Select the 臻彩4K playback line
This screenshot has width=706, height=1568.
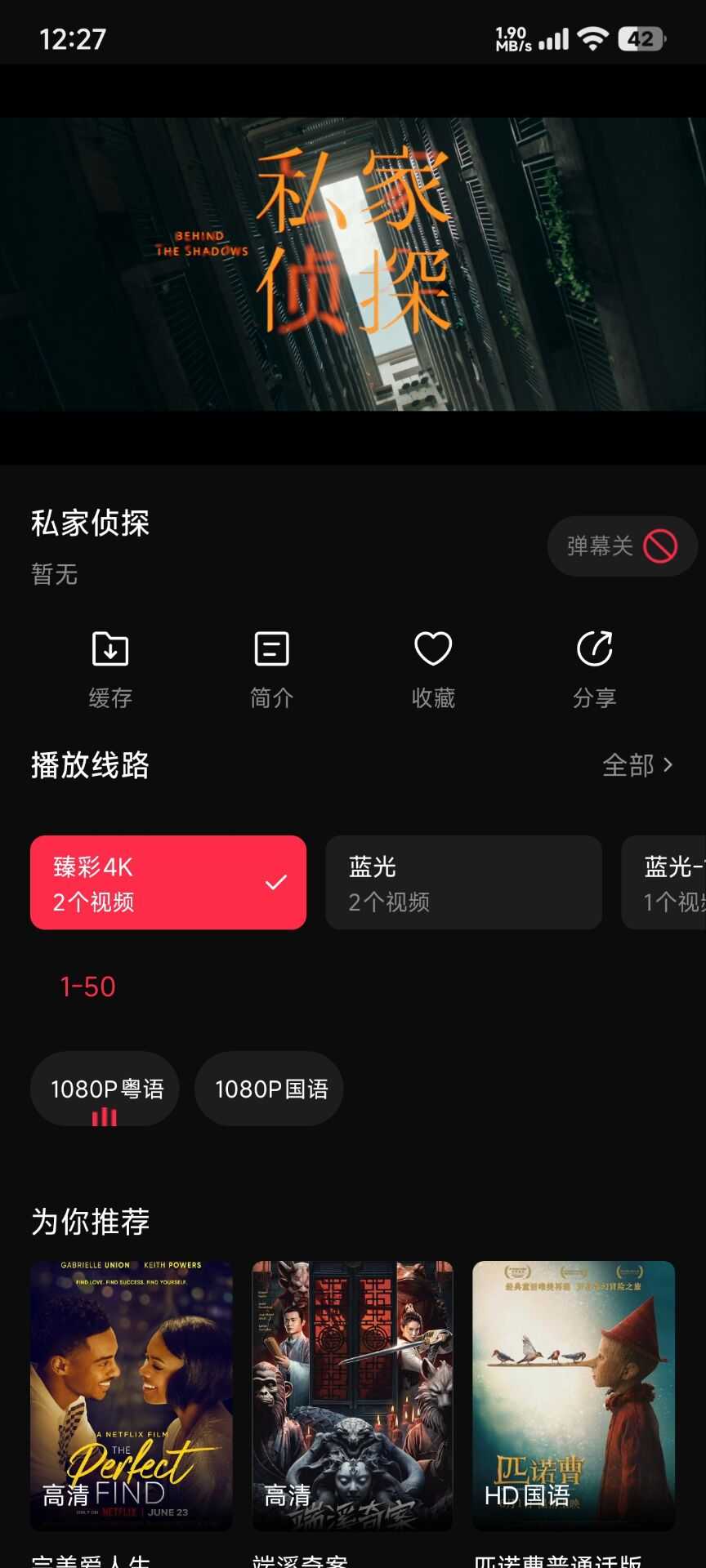point(168,882)
